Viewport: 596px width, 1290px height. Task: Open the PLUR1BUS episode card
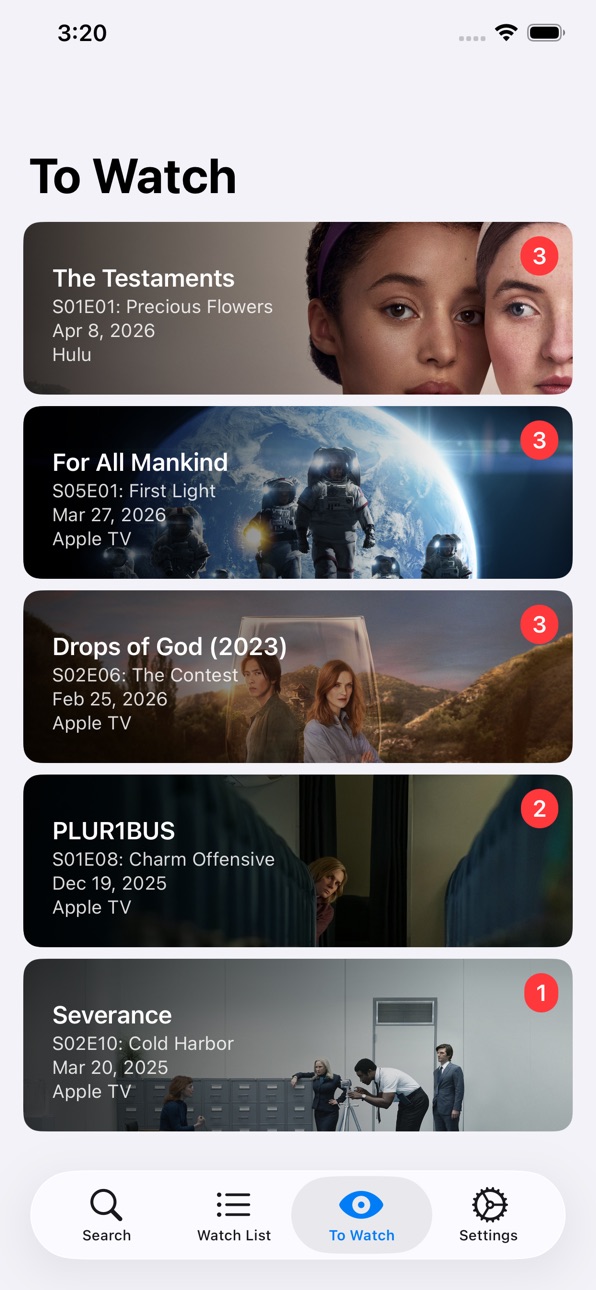pyautogui.click(x=298, y=861)
